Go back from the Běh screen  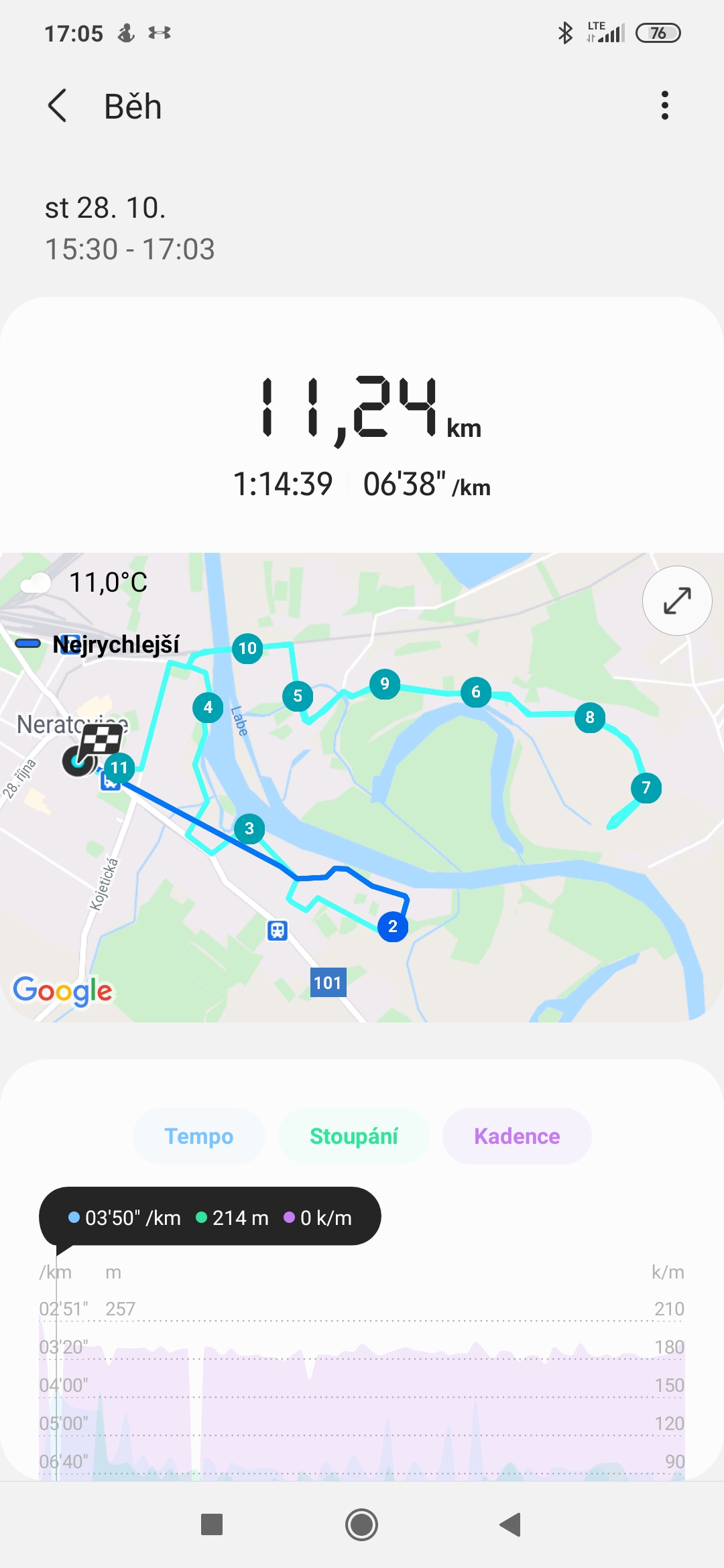coord(58,106)
